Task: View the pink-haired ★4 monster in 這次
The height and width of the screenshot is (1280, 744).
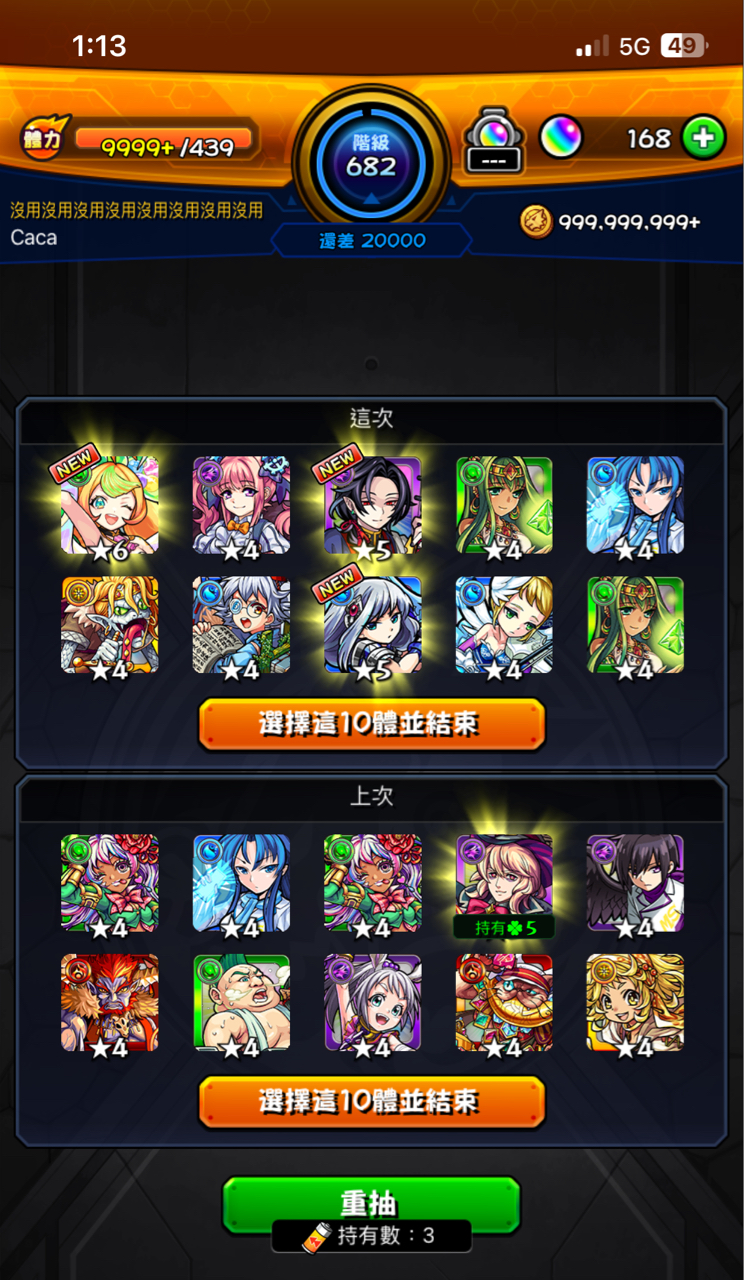Action: pyautogui.click(x=241, y=505)
